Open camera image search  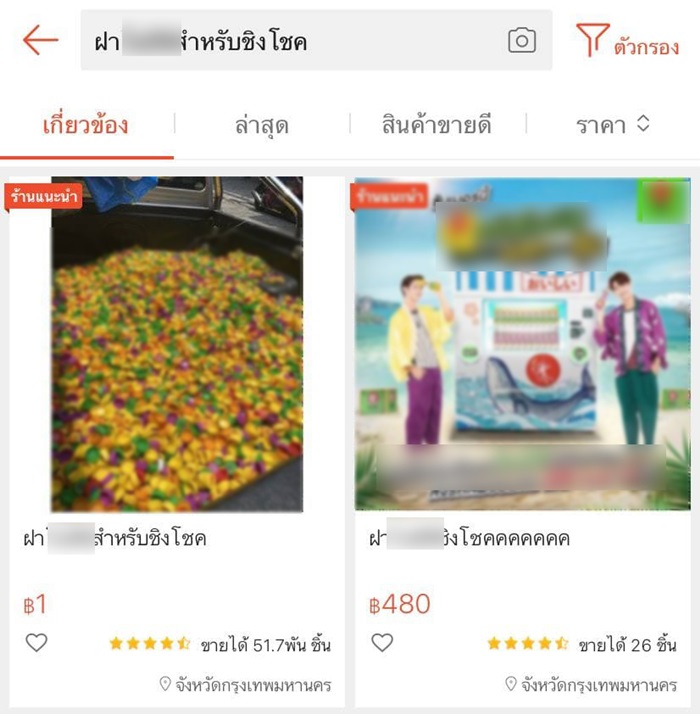(x=522, y=41)
